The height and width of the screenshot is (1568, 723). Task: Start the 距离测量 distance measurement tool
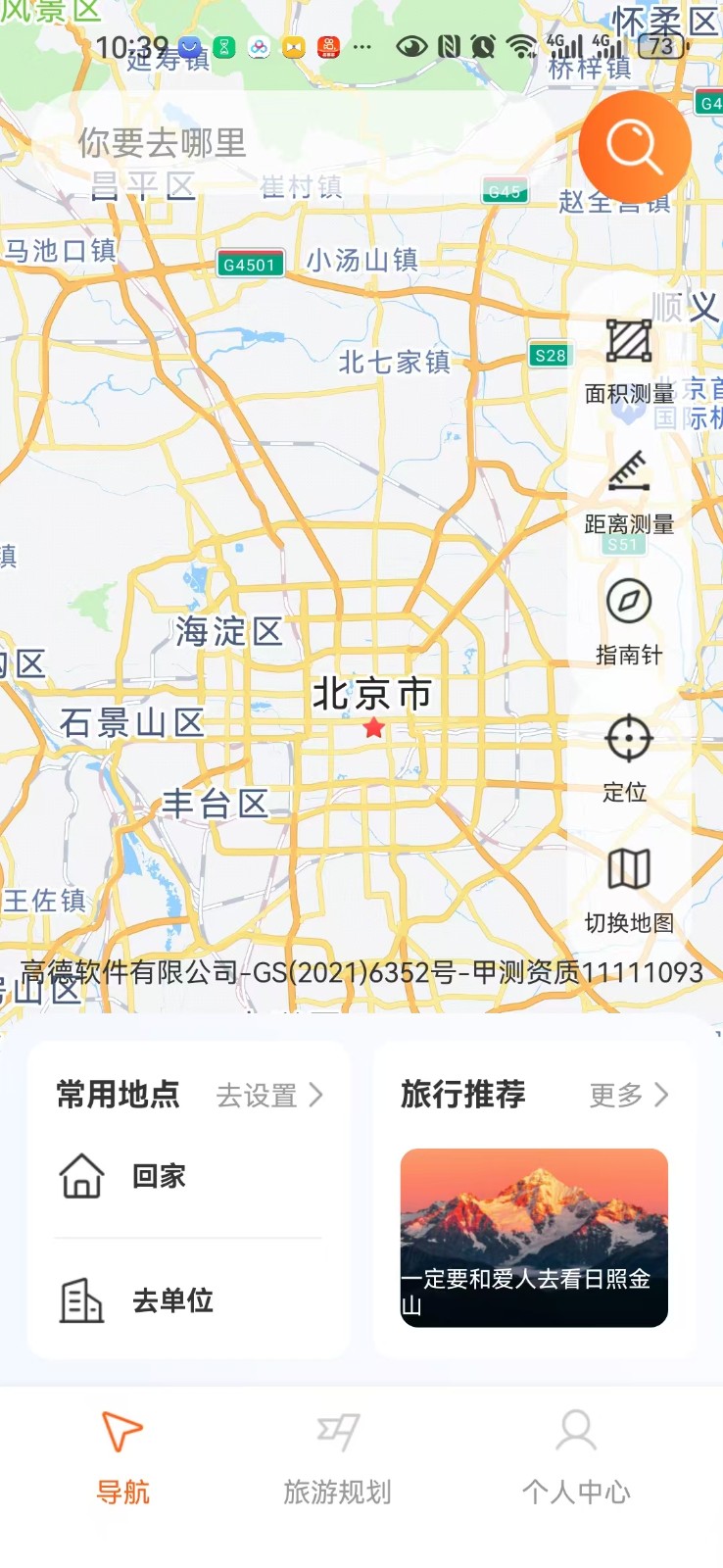click(629, 492)
